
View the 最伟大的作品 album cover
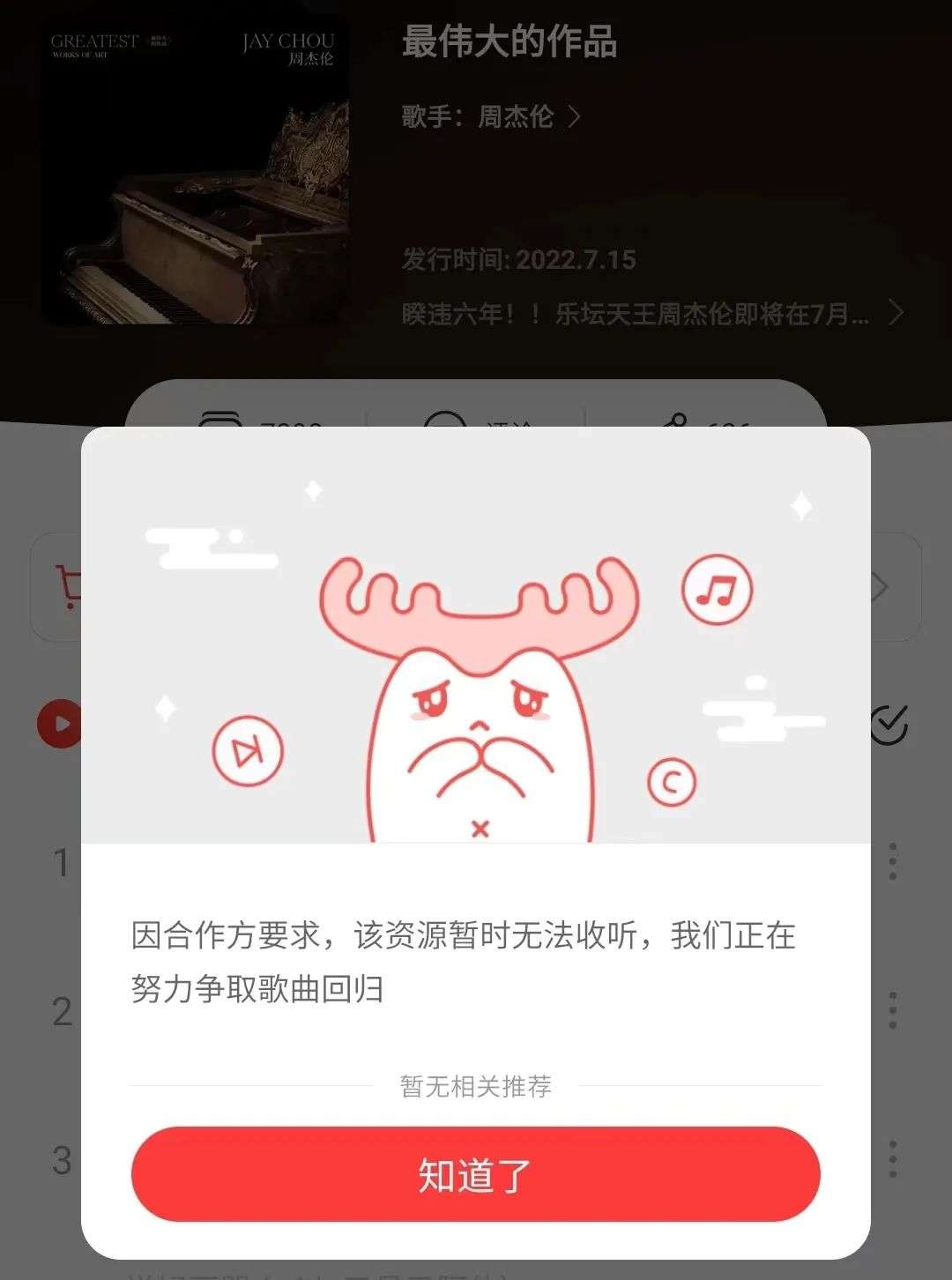[195, 174]
